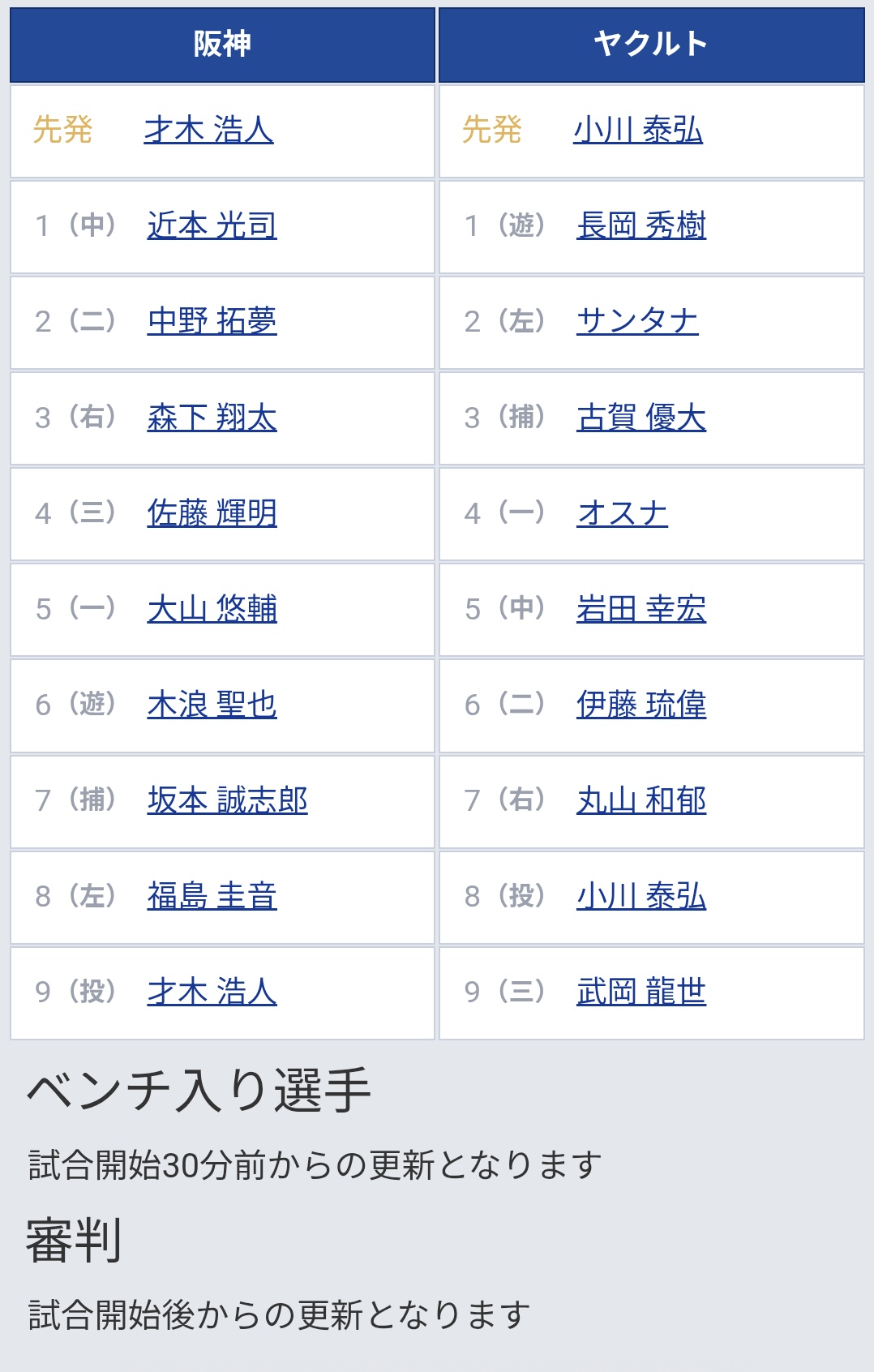
Task: View 福島 圭音 player details
Action: 212,896
